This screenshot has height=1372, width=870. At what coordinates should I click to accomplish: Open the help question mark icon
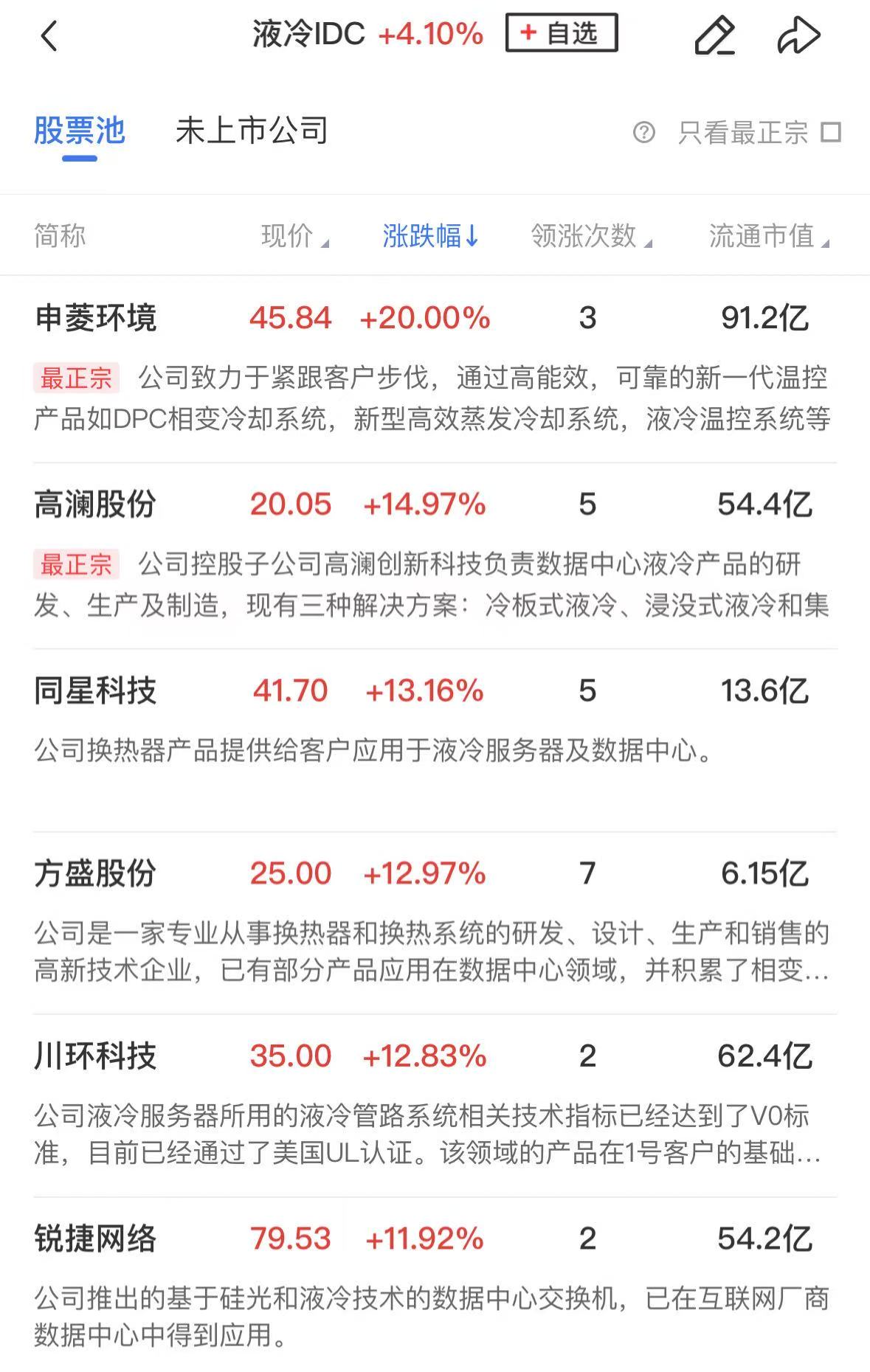point(643,133)
